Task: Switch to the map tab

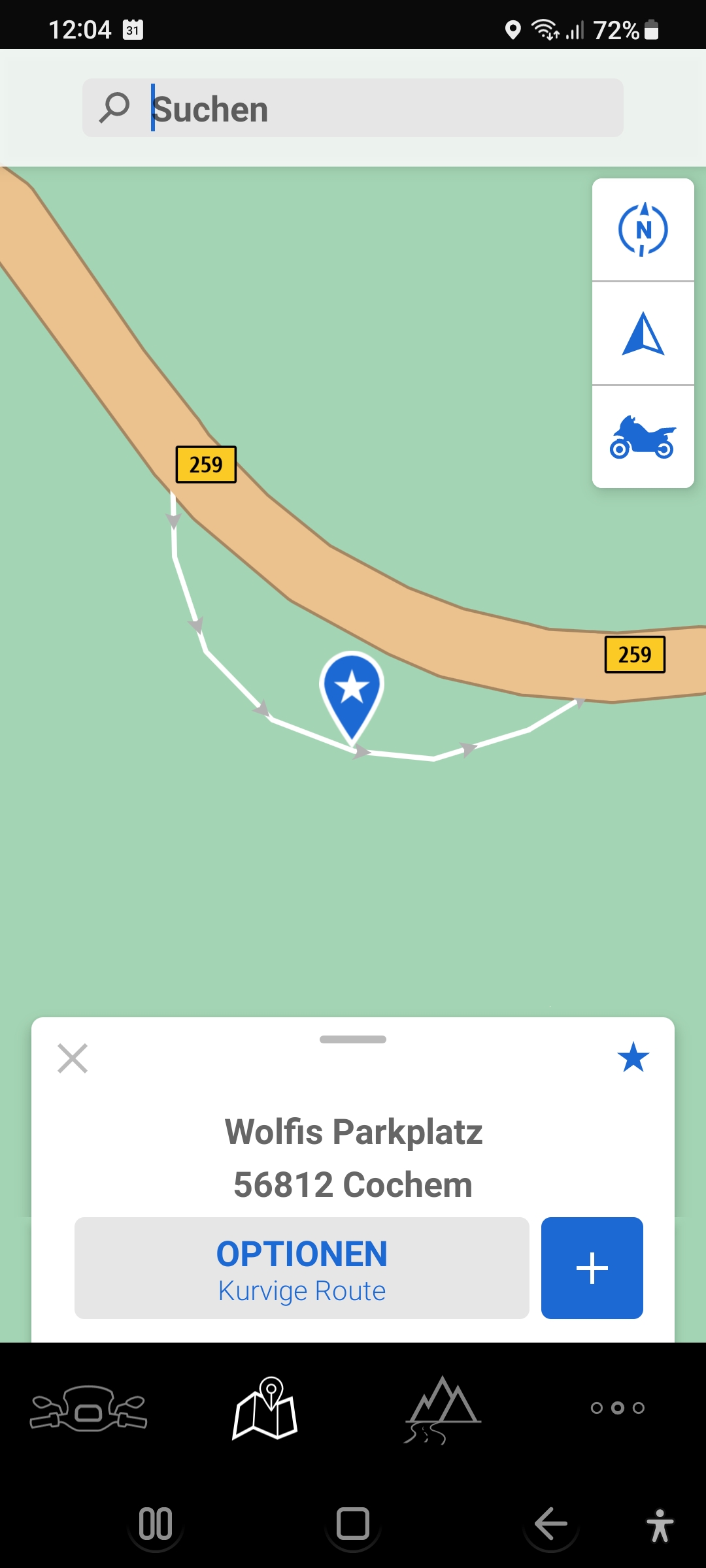Action: click(x=265, y=1408)
